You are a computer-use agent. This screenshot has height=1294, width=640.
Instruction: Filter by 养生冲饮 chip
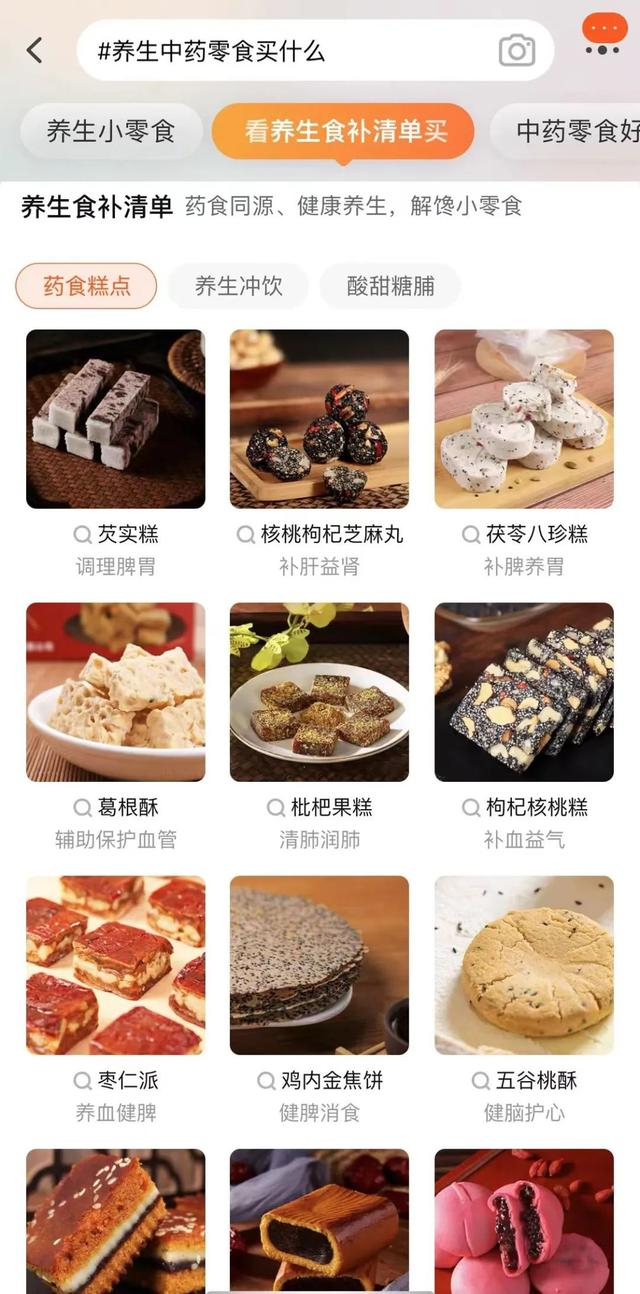click(238, 286)
